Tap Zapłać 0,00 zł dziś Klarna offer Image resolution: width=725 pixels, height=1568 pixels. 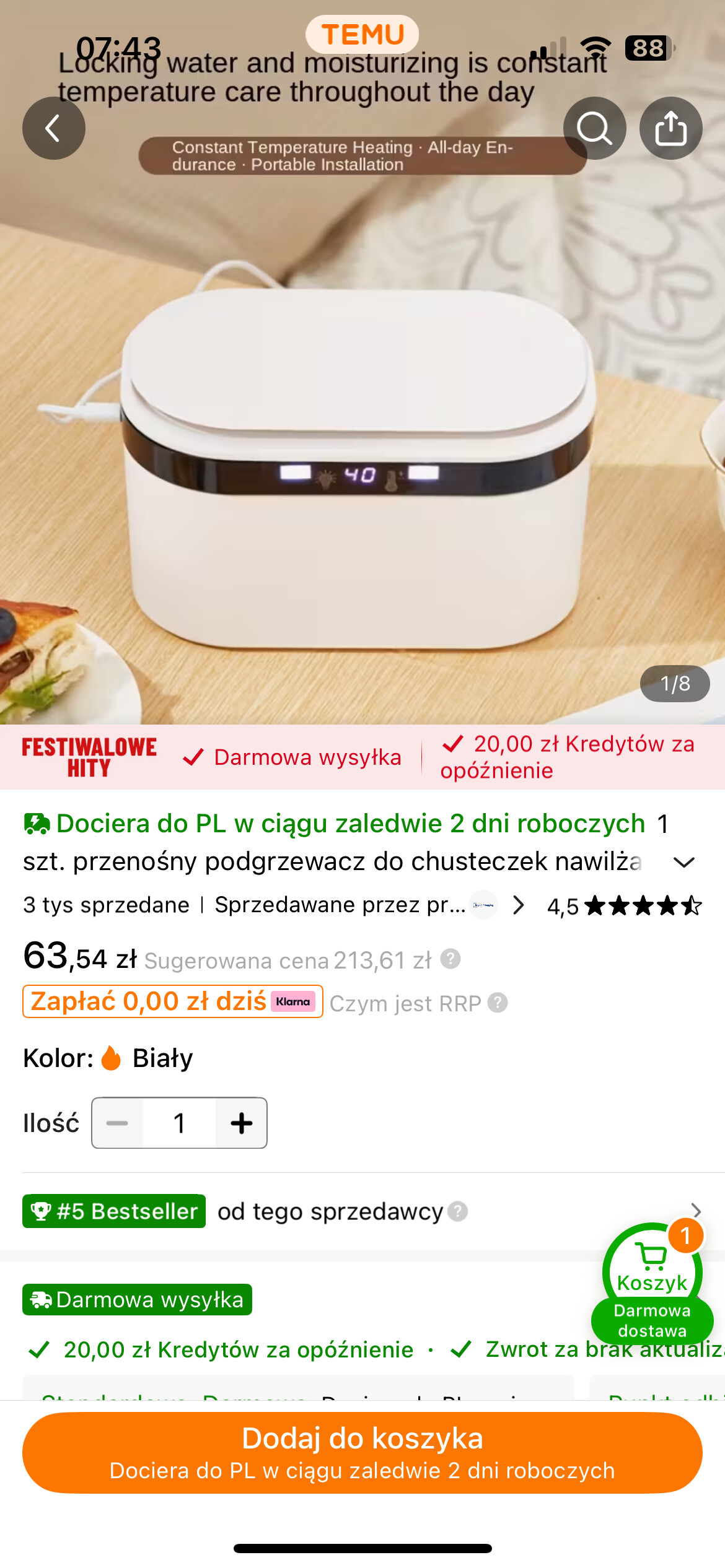(x=172, y=1001)
